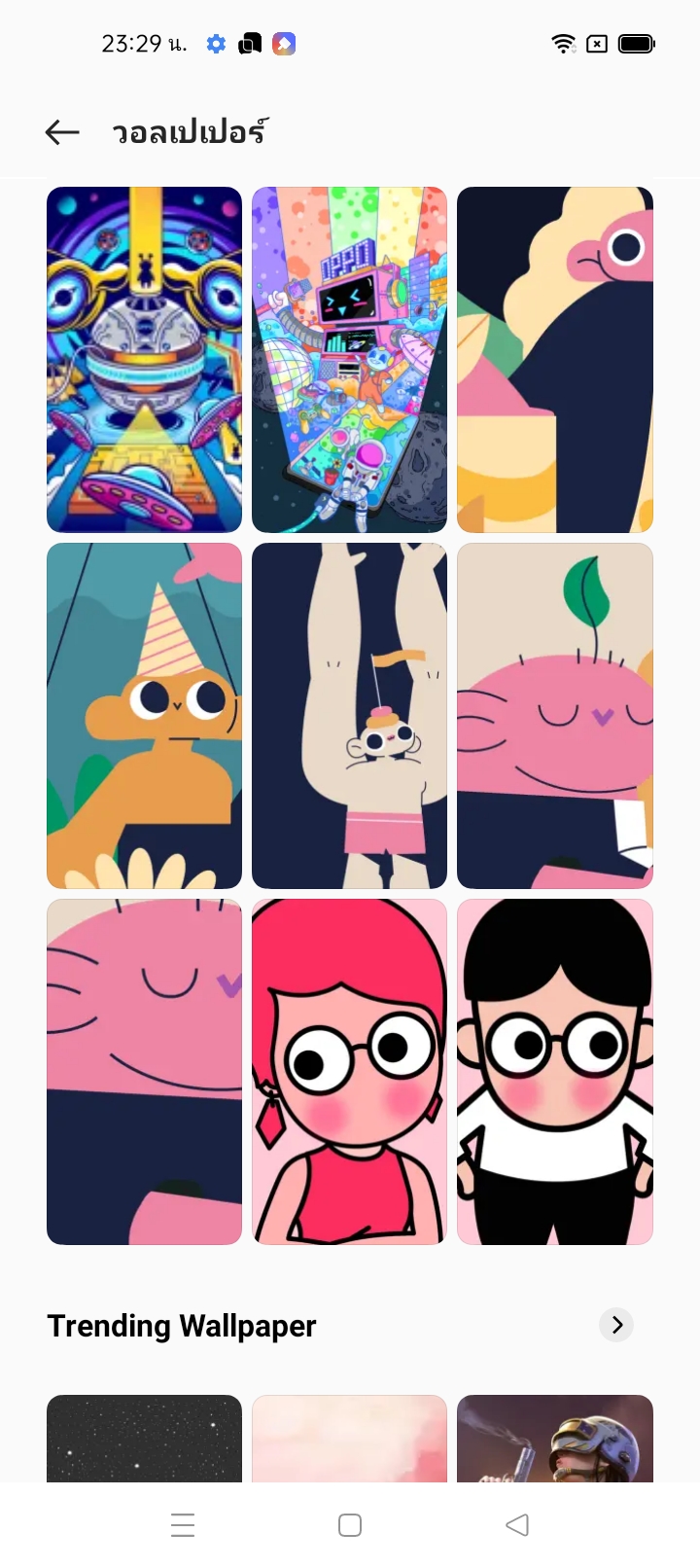Open the pink bird with cream hair wallpaper
The image size is (700, 1568).
click(554, 360)
